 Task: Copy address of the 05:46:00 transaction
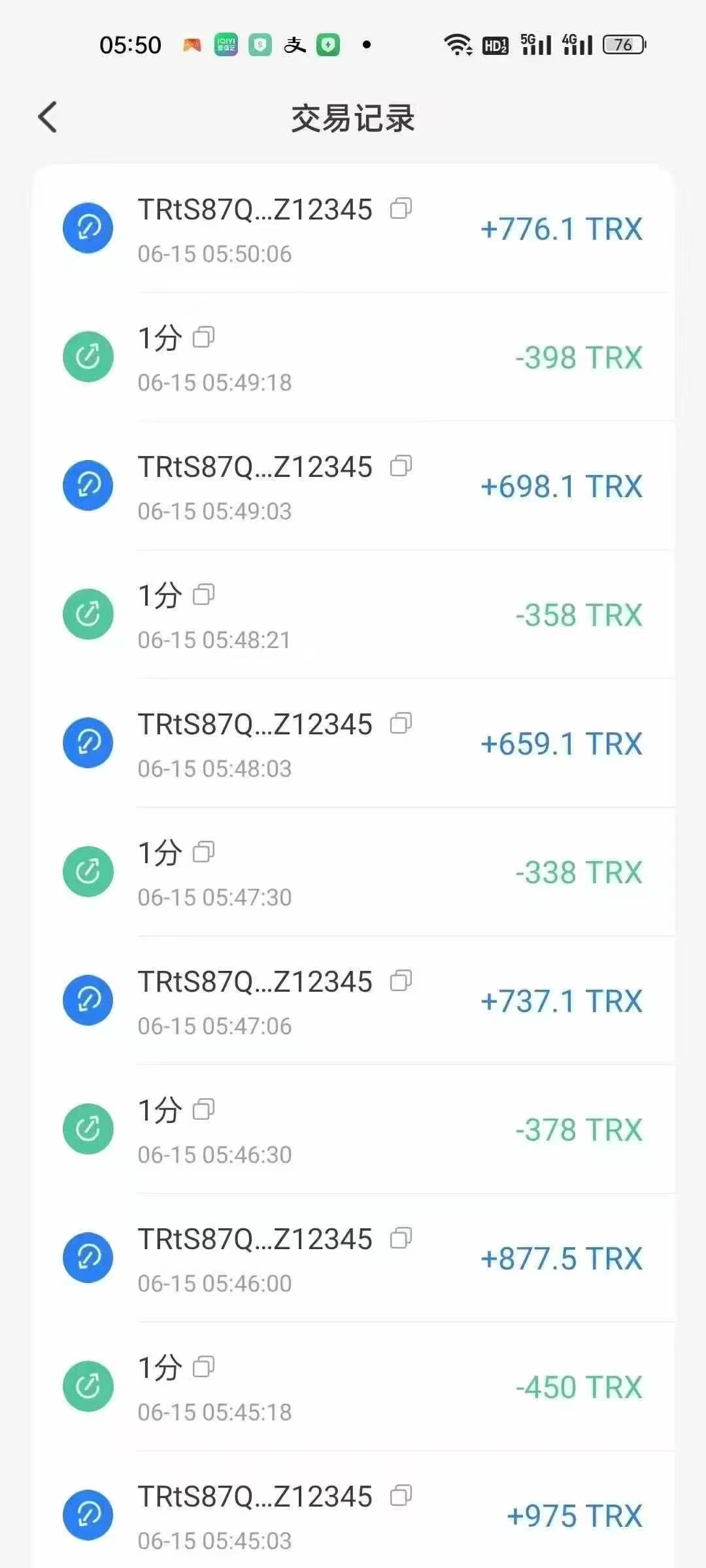coord(401,1239)
